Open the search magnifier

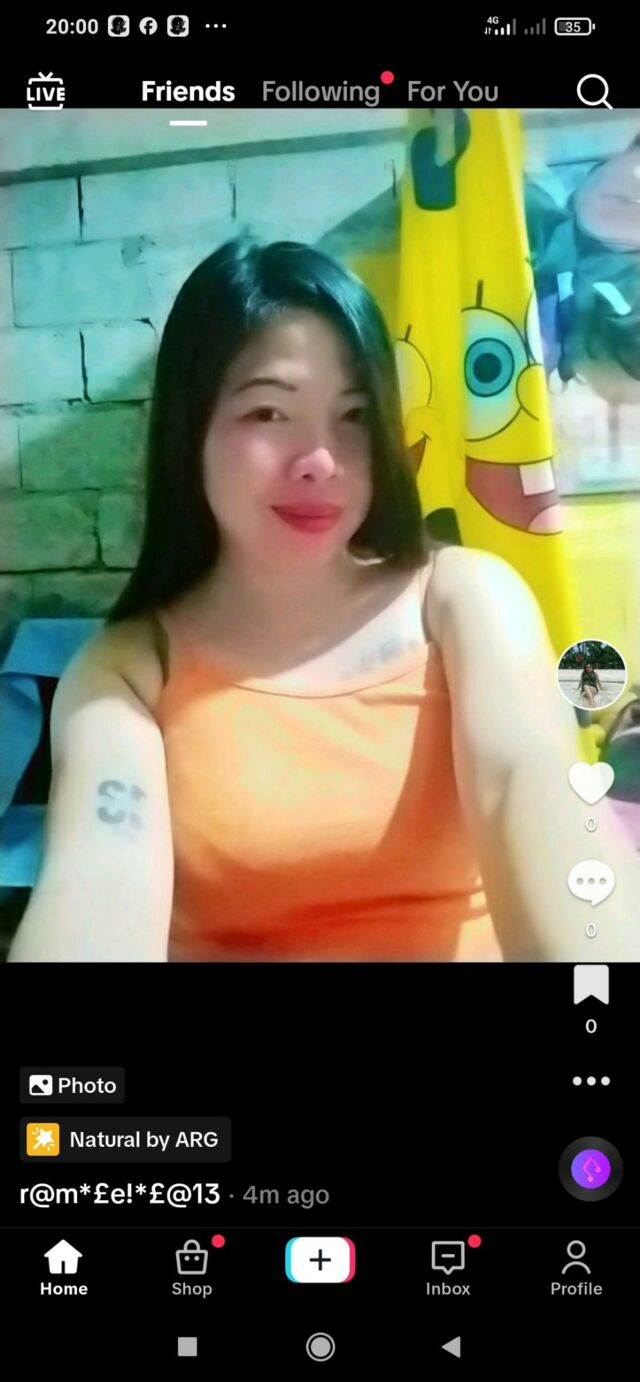(593, 92)
